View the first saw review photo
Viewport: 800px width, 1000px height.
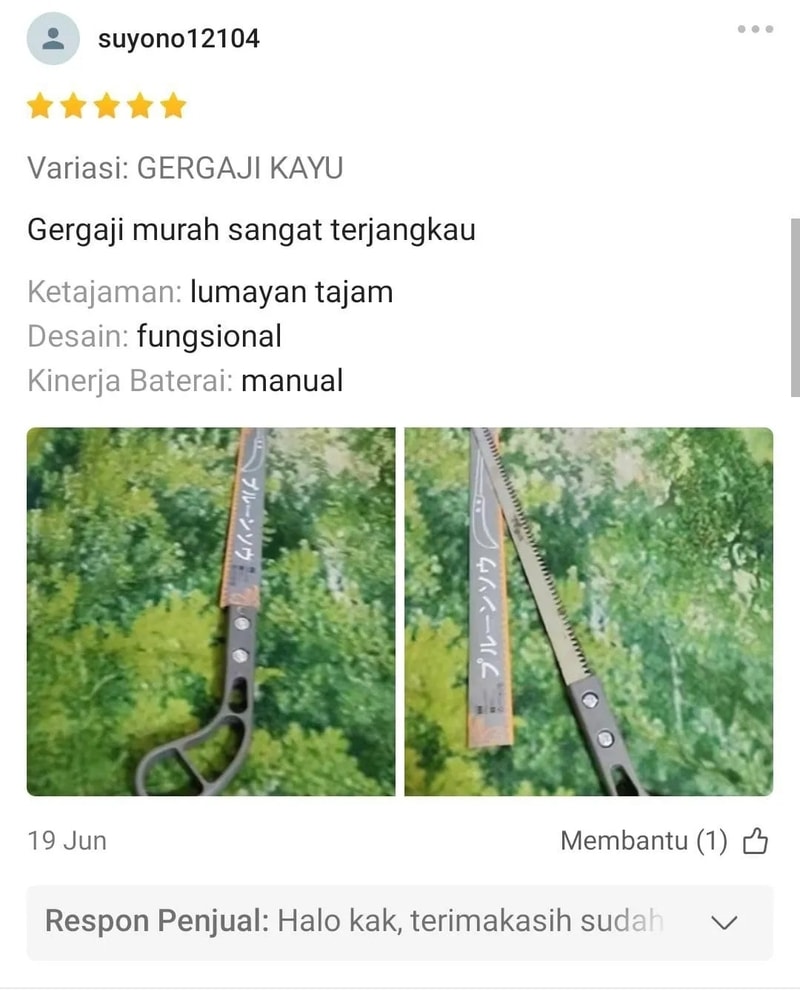(211, 612)
